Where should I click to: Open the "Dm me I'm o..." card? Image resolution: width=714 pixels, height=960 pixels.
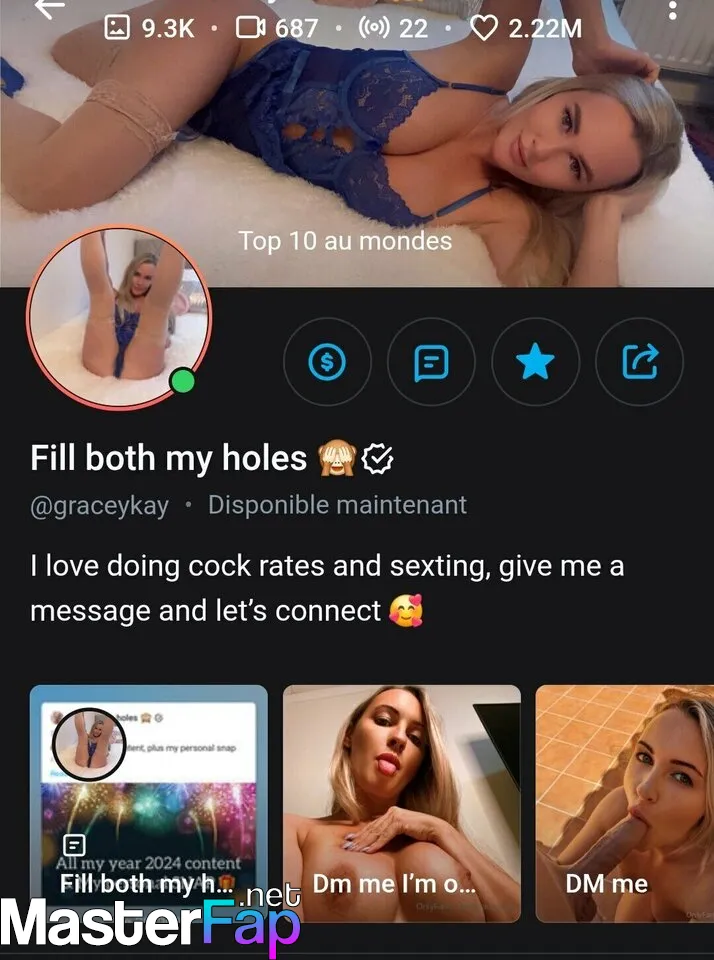(x=402, y=803)
